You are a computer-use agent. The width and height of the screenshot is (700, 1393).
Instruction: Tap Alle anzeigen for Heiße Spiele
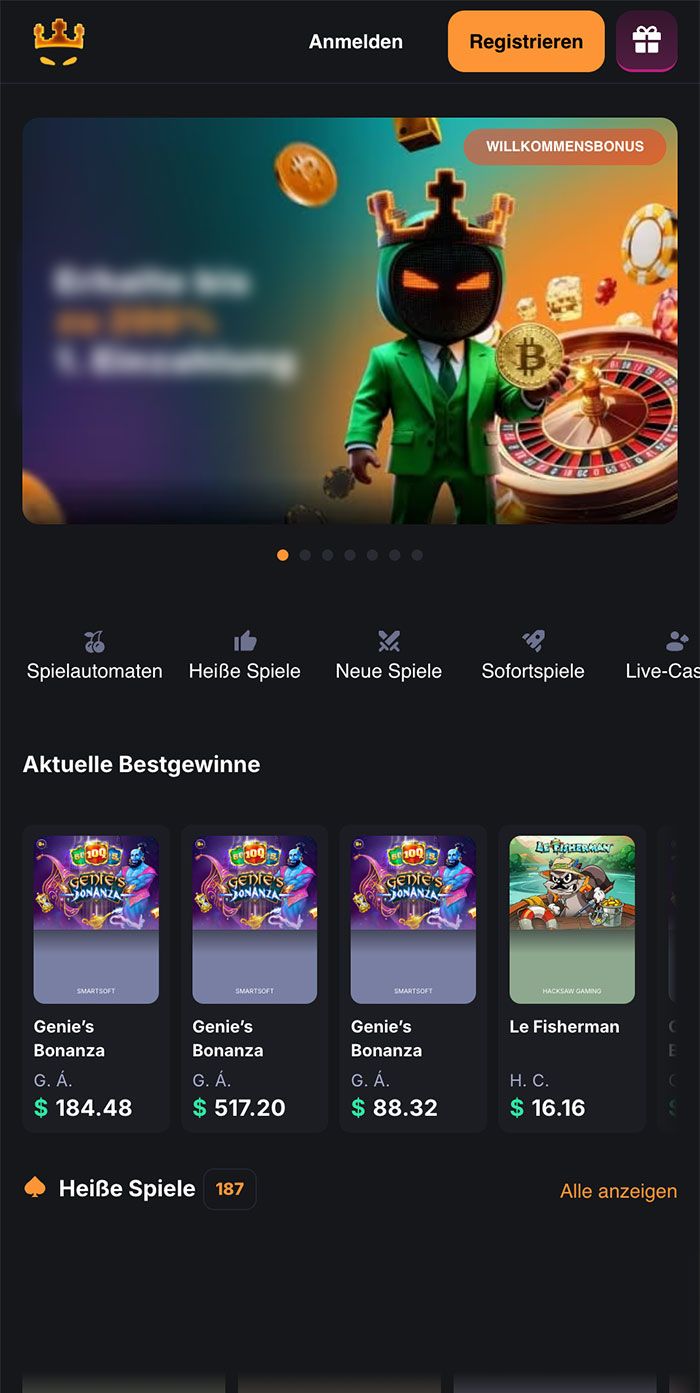pos(618,1191)
